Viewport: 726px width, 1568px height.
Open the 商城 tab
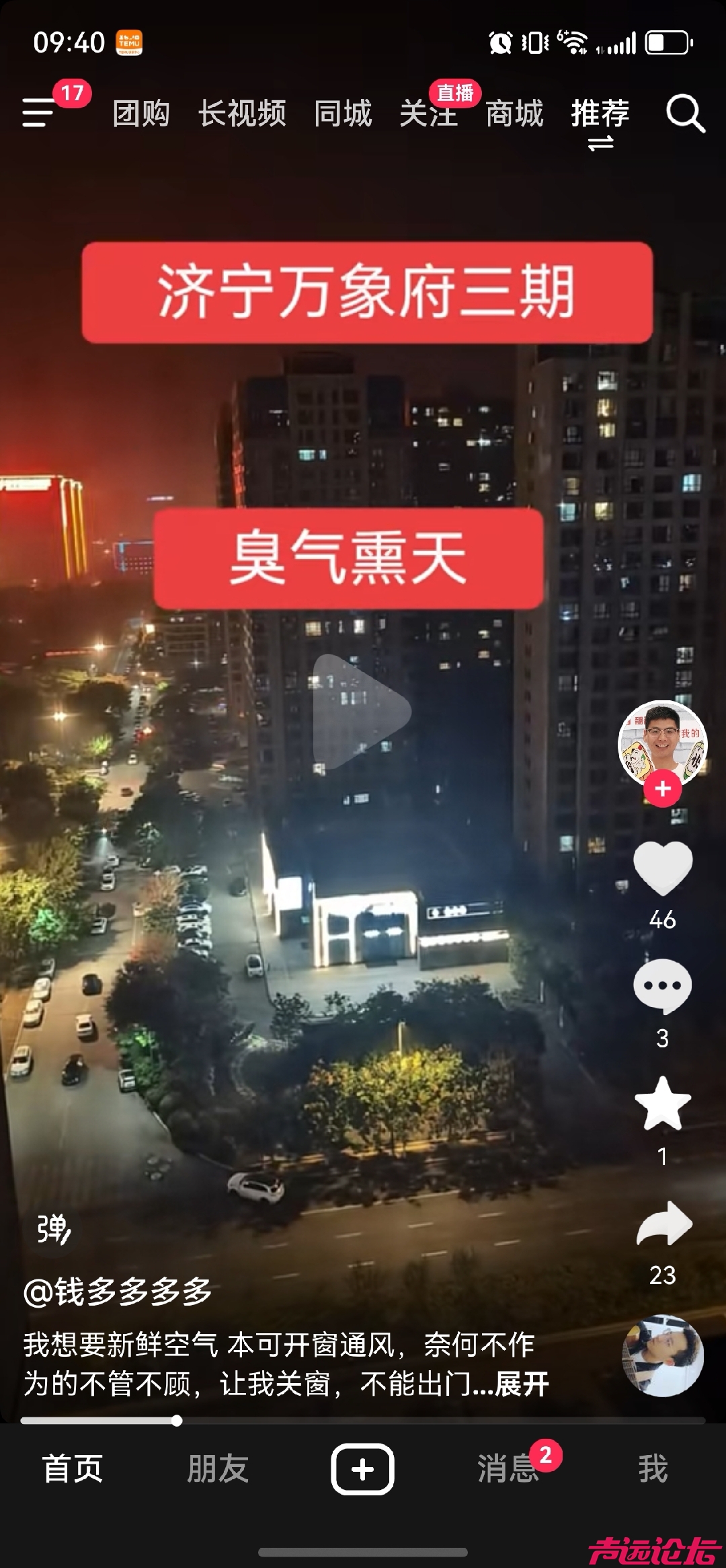click(x=514, y=113)
